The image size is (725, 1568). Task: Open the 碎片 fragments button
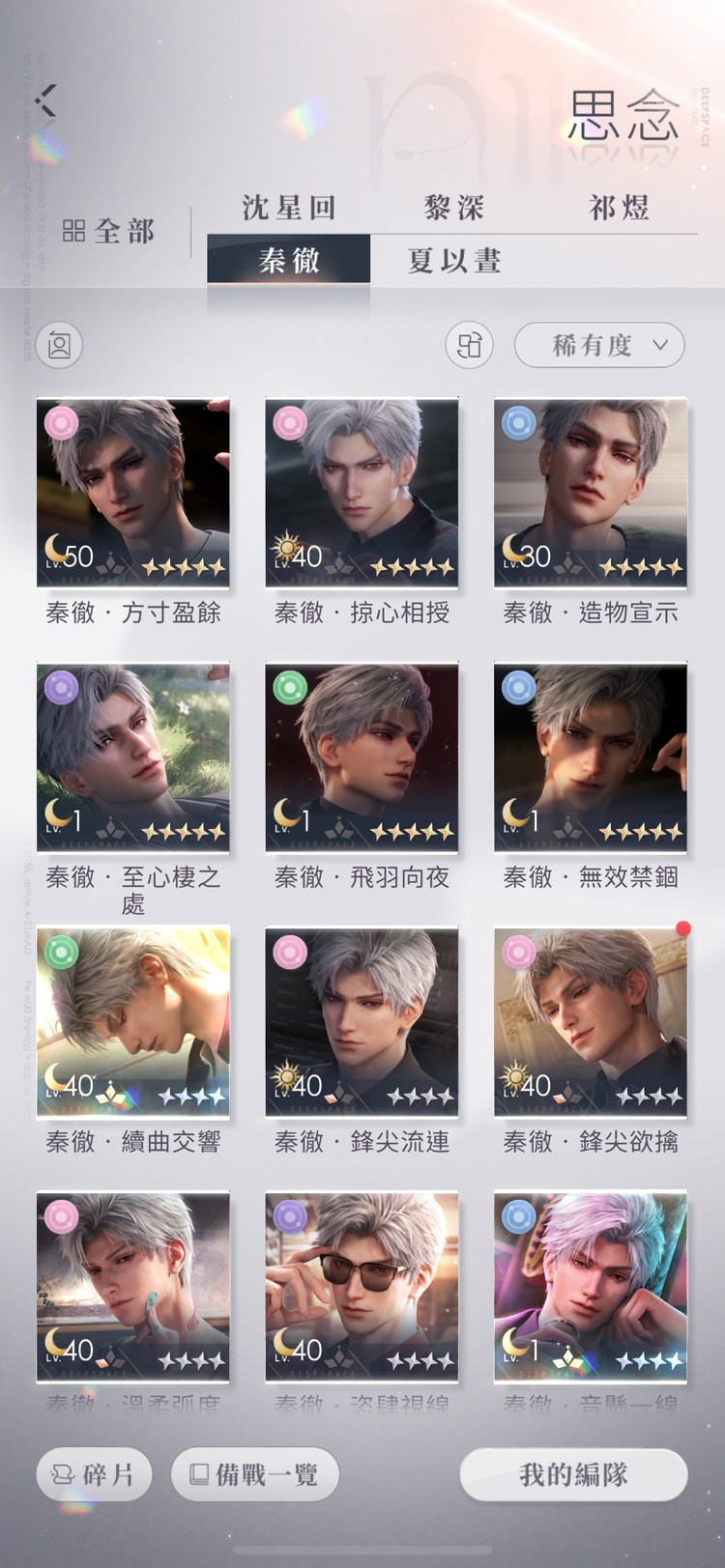pos(94,1474)
